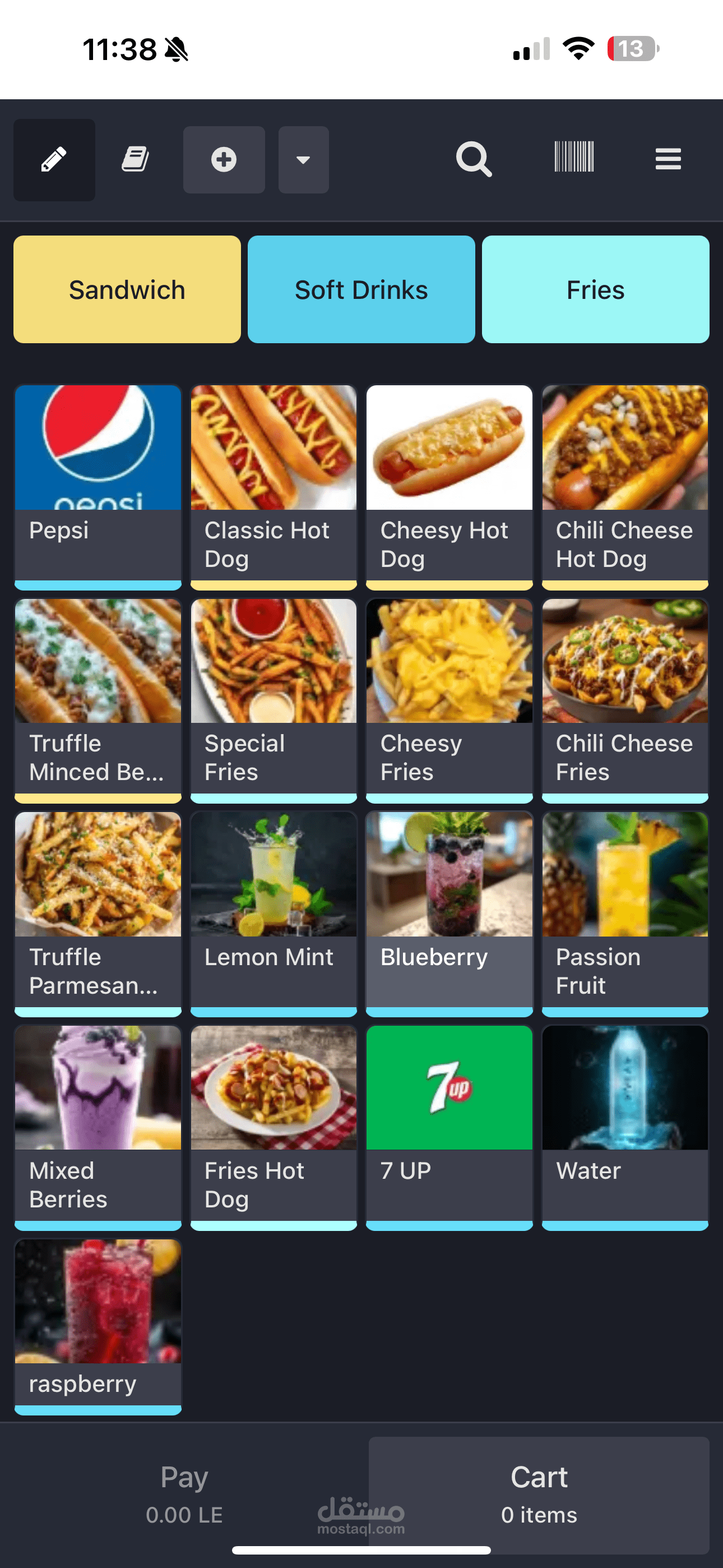Viewport: 723px width, 1568px height.
Task: Expand the dropdown arrow next to plus
Action: 303,159
